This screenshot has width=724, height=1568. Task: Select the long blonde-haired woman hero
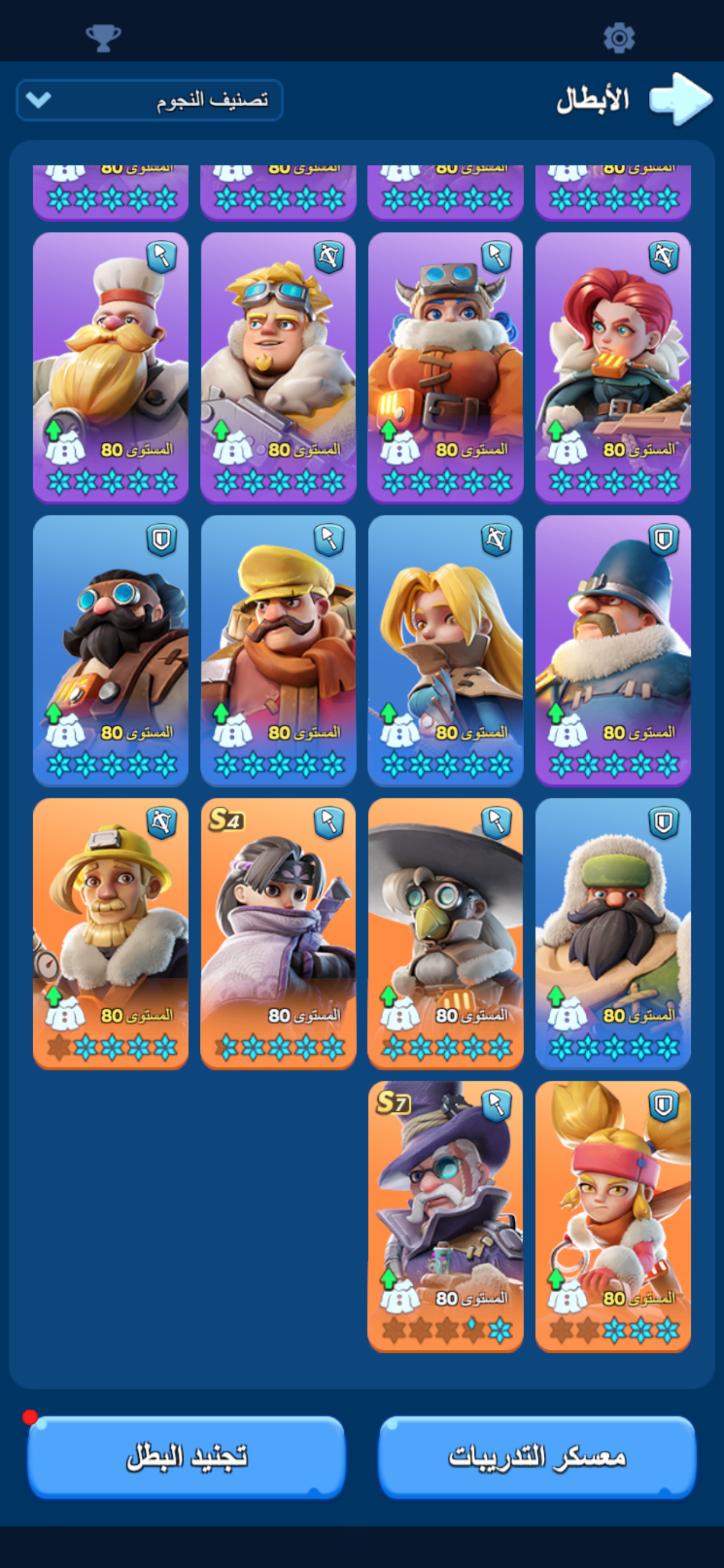445,650
